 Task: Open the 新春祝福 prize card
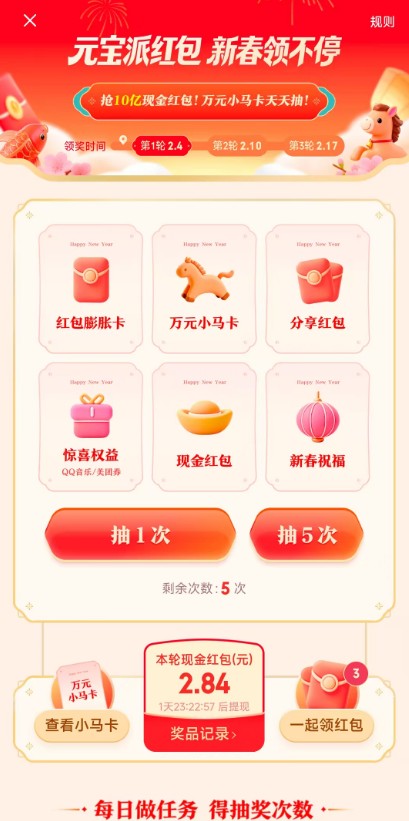(317, 427)
